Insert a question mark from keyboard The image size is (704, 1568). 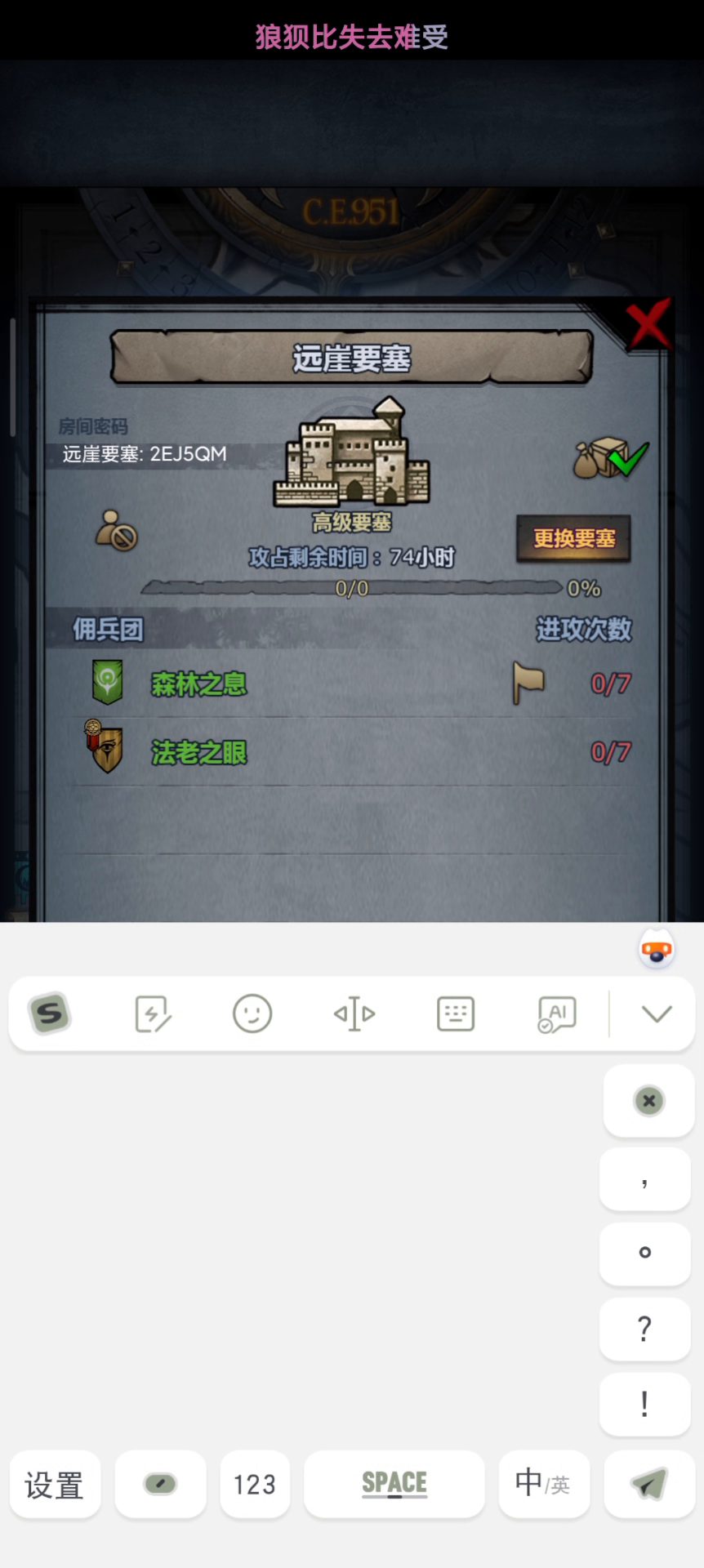[x=644, y=1329]
